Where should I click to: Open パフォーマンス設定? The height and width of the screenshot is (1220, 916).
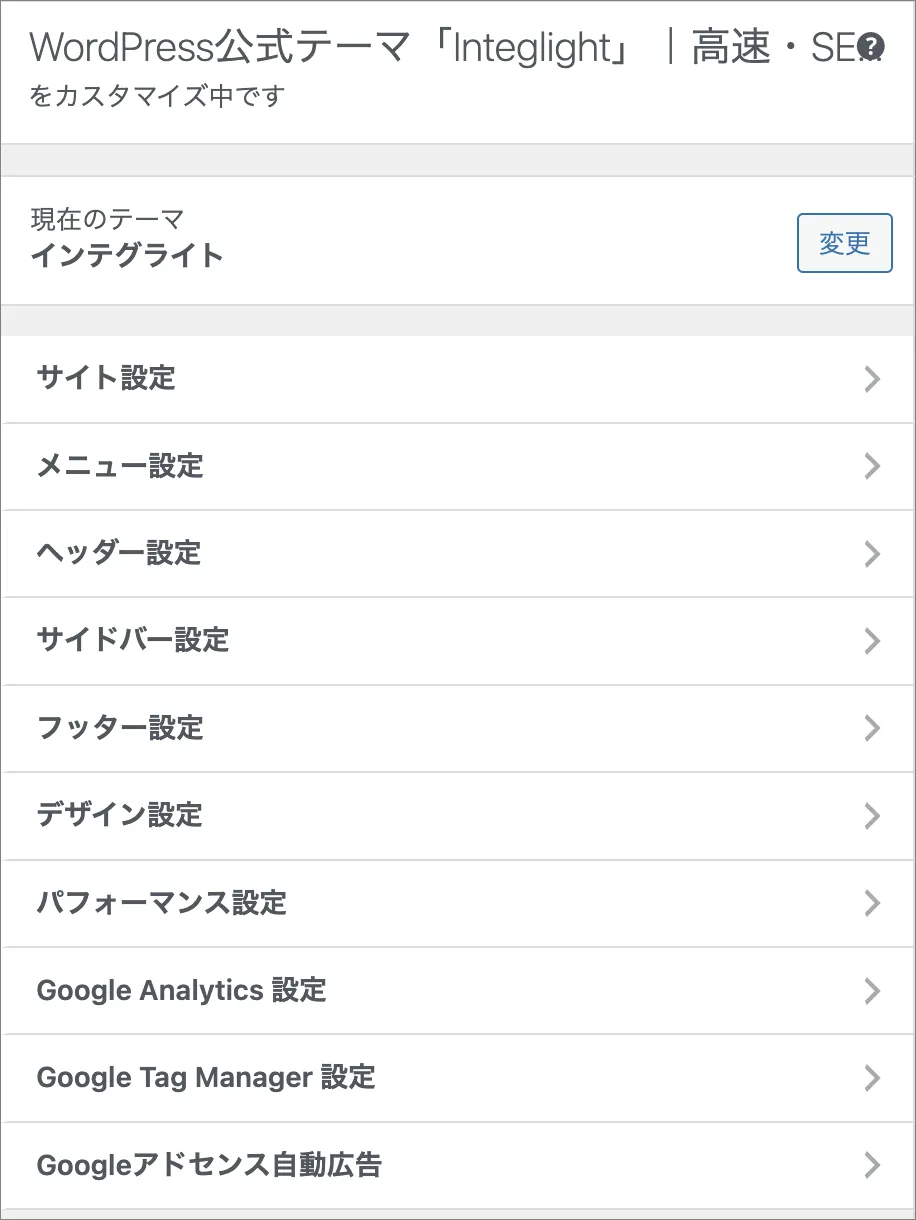458,903
